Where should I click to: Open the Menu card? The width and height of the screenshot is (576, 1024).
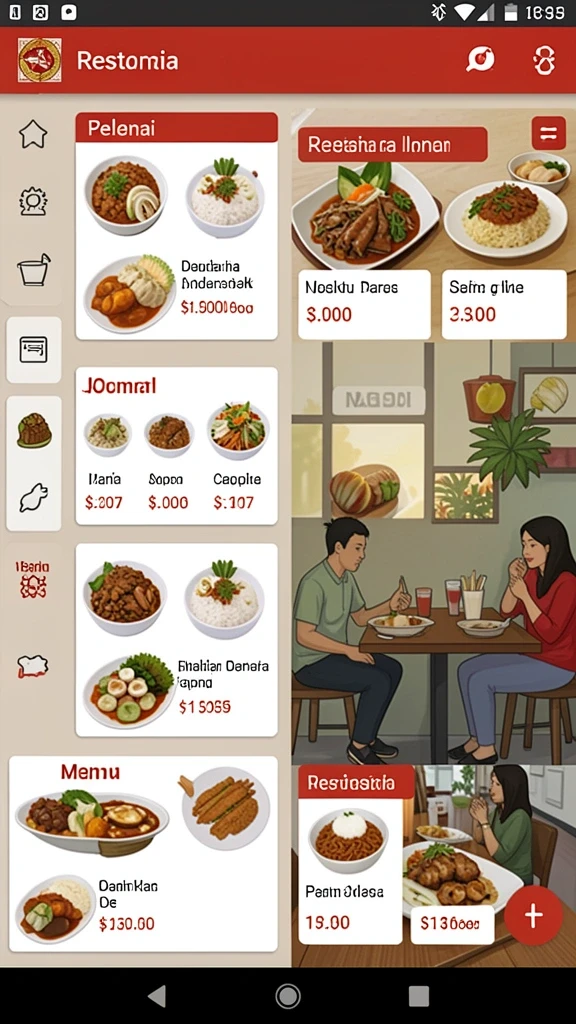(144, 854)
